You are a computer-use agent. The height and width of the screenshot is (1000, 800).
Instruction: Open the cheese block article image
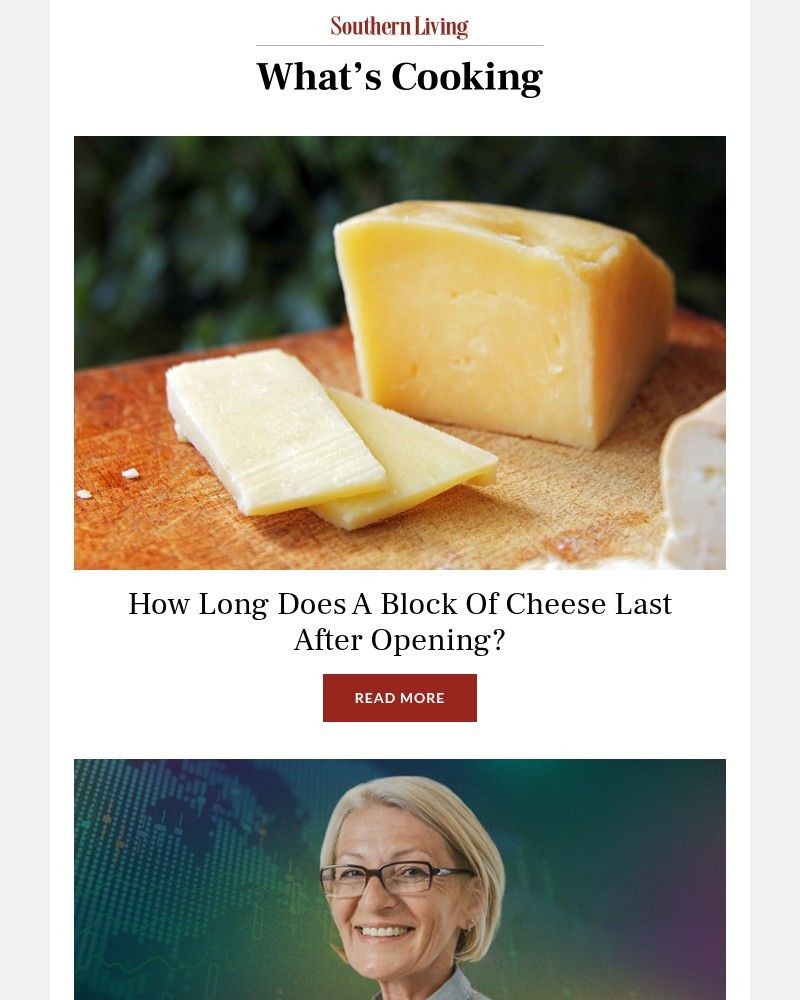point(400,353)
